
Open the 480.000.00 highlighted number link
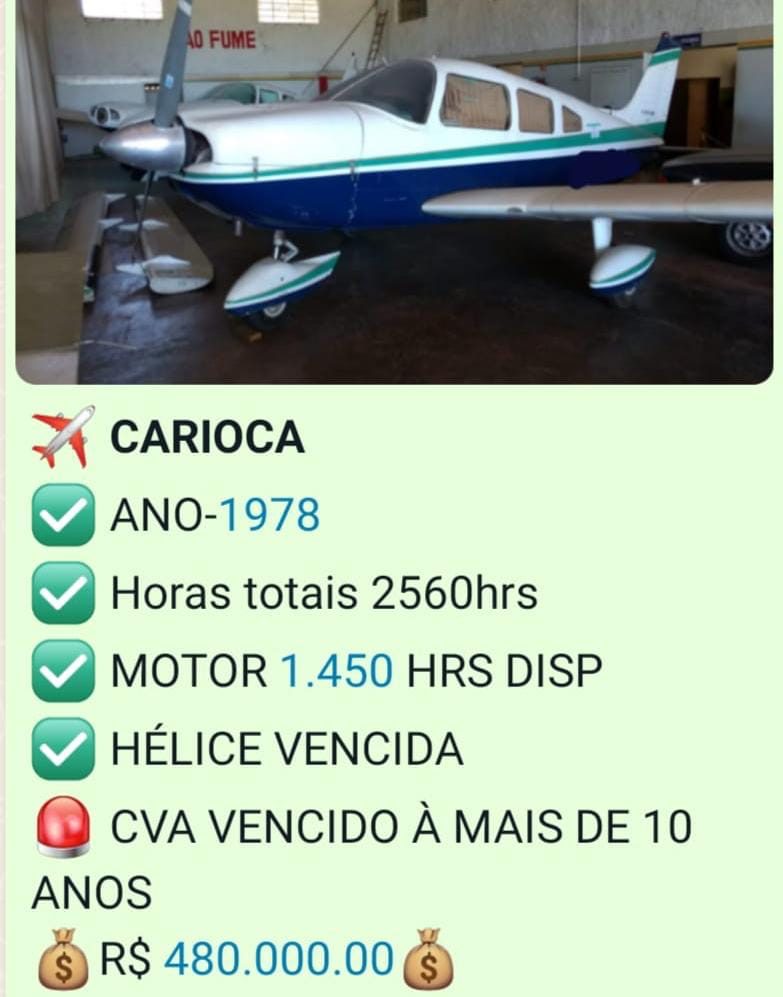click(279, 958)
